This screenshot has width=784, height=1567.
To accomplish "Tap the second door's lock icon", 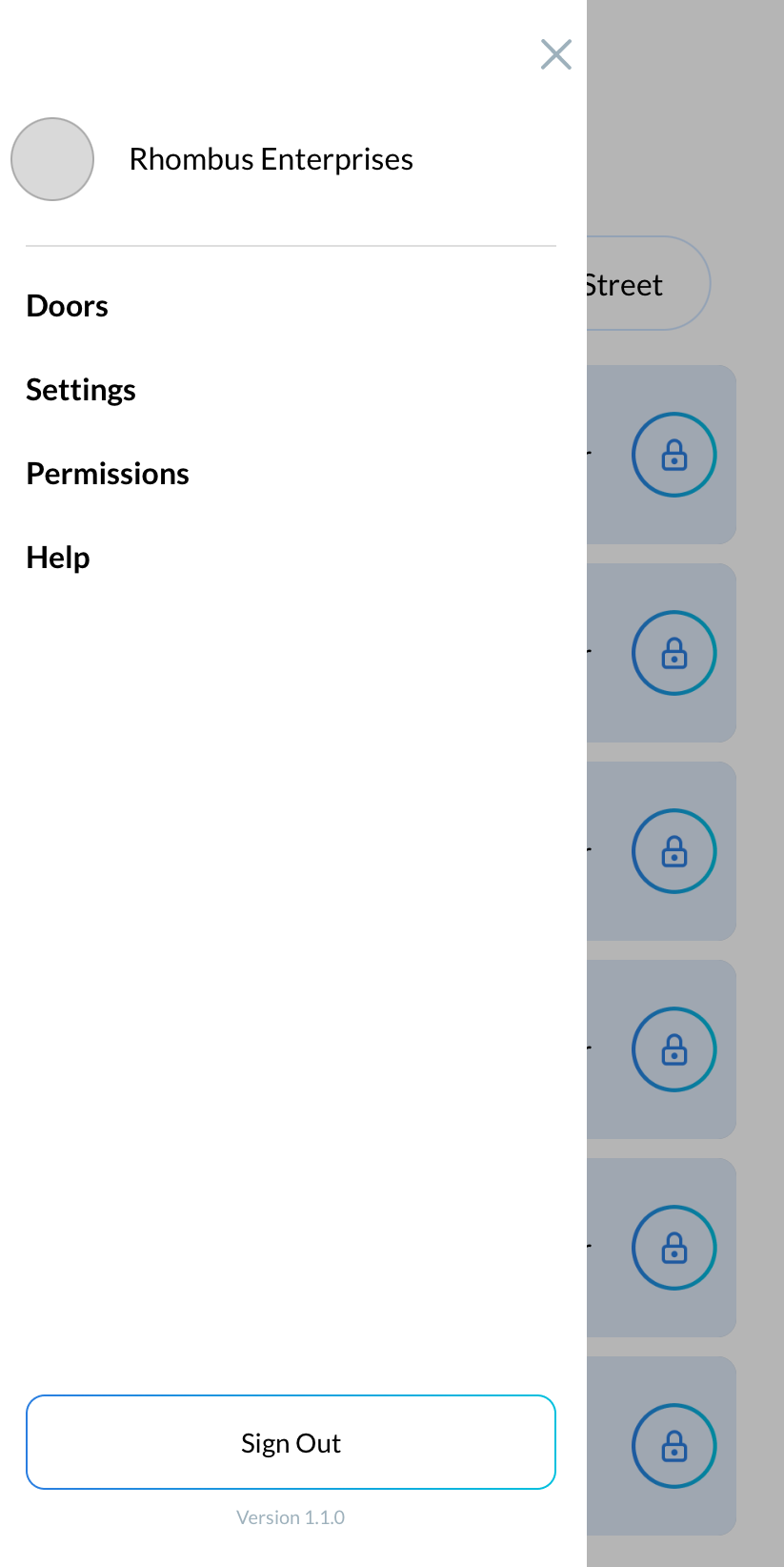I will point(673,653).
